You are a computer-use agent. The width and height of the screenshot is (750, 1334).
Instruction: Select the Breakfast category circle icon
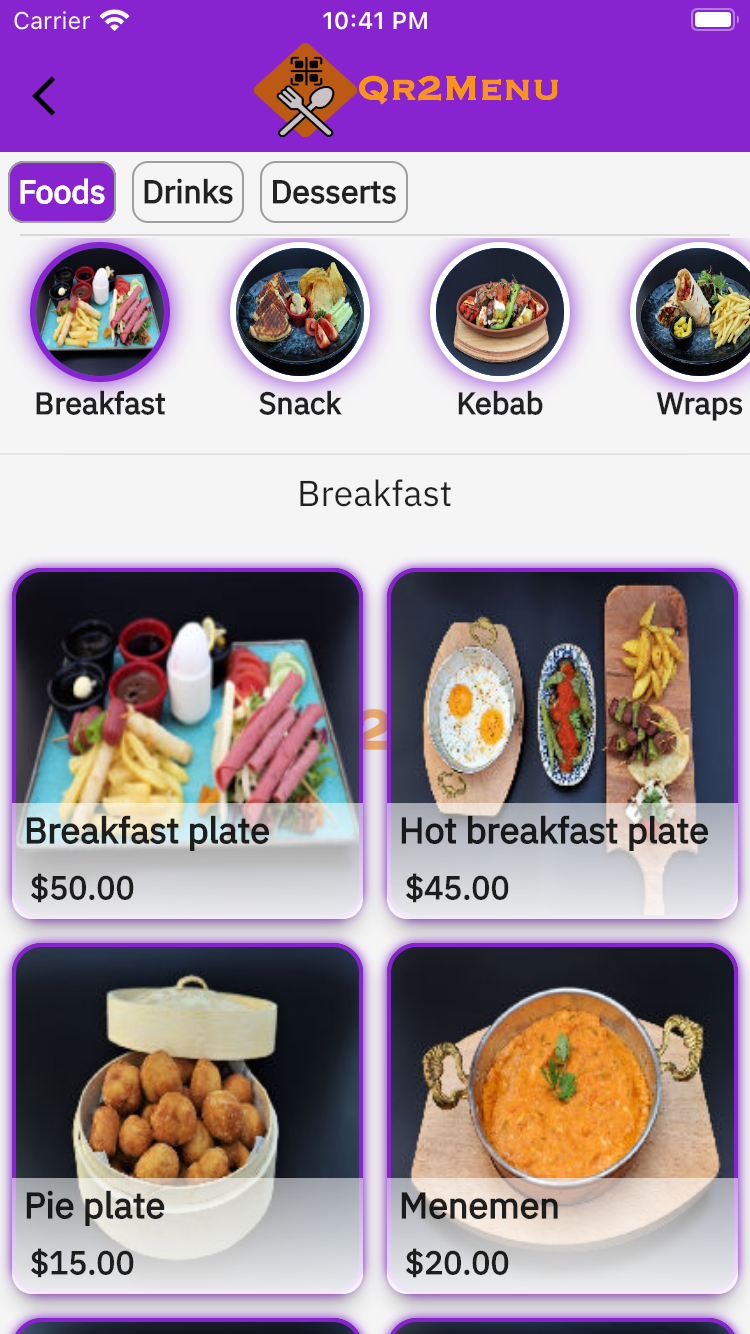click(100, 311)
